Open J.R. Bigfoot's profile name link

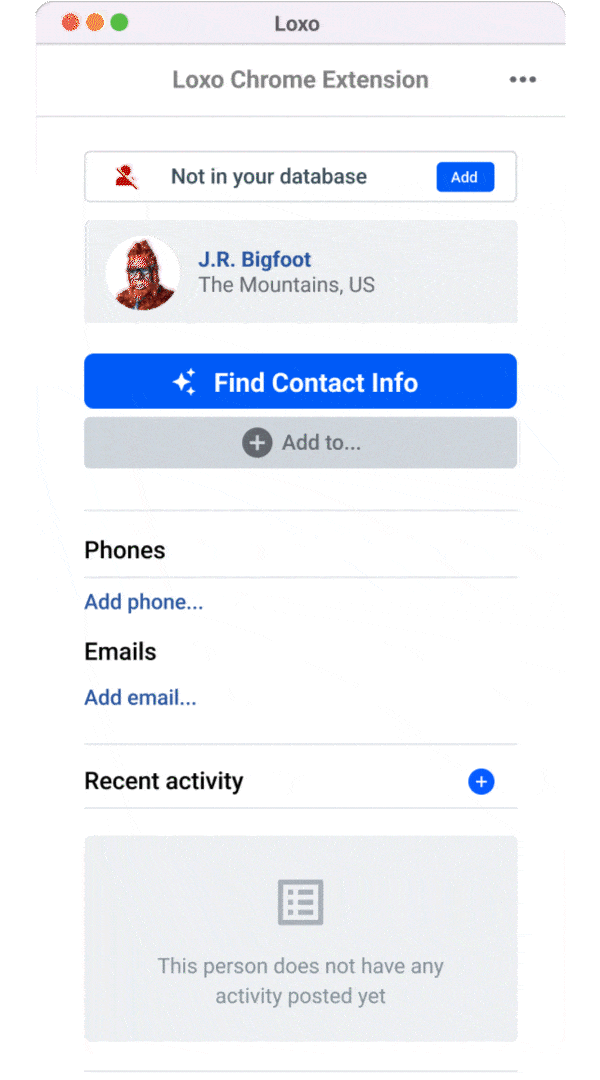click(x=254, y=260)
